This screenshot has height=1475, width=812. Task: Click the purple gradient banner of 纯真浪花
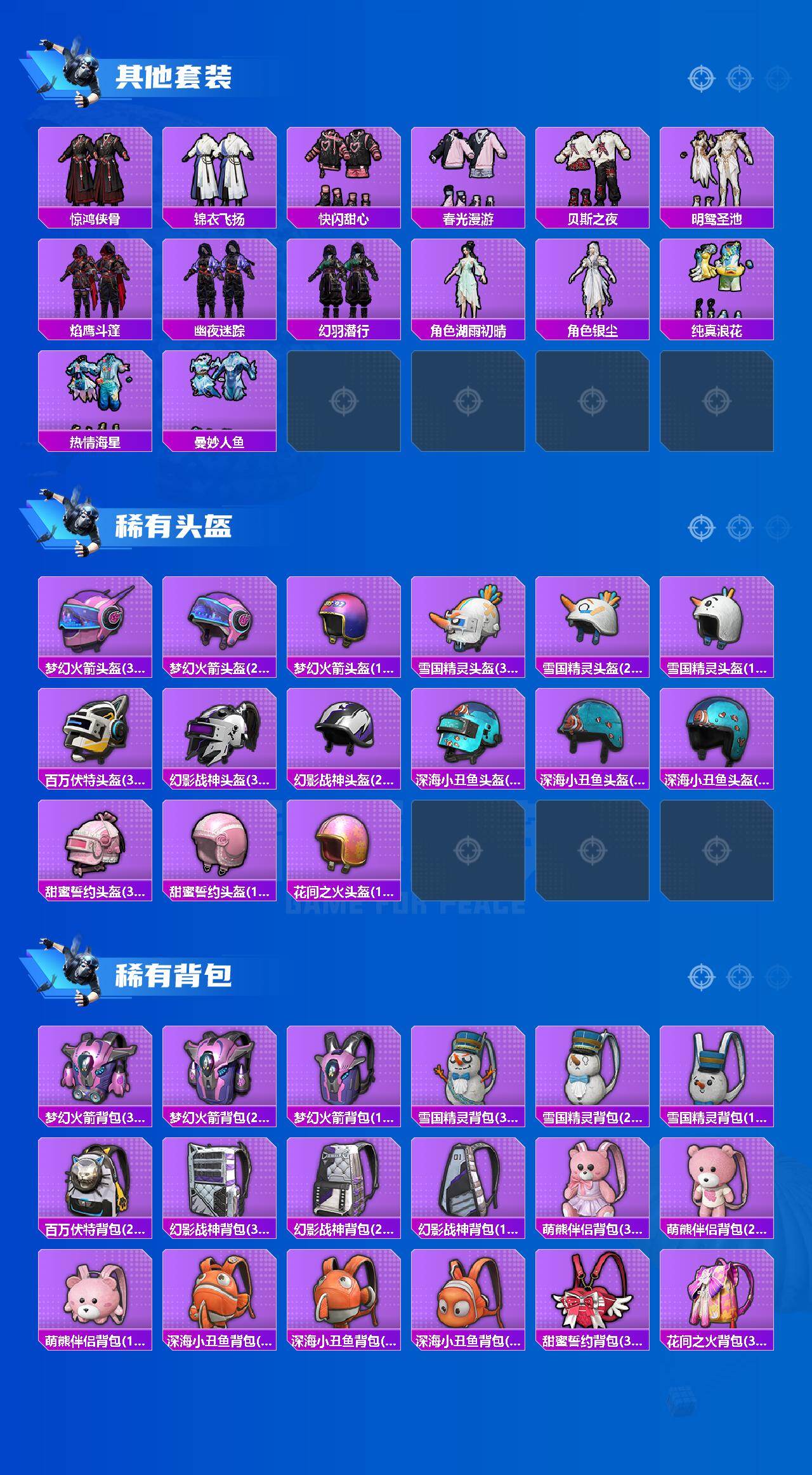click(x=719, y=329)
